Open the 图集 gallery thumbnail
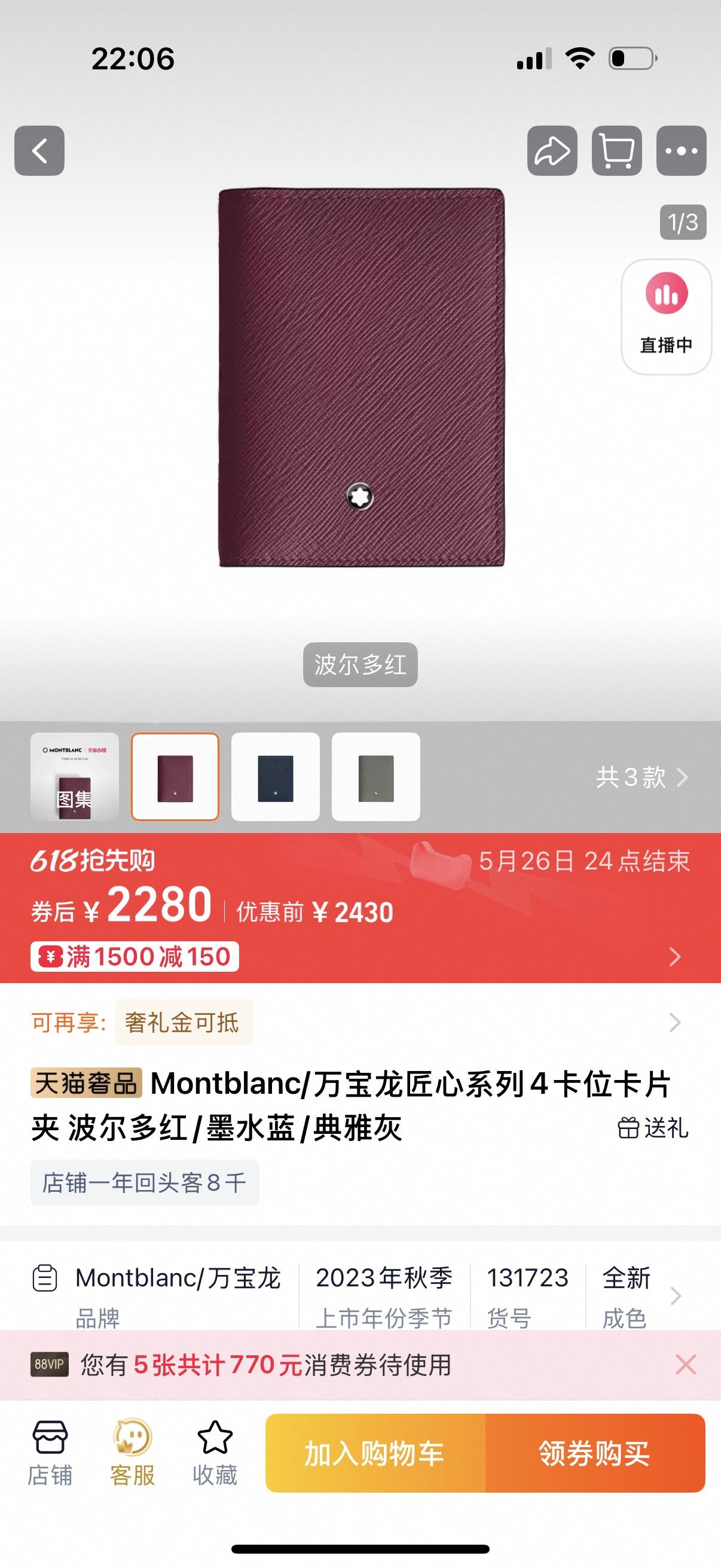This screenshot has width=721, height=1568. 75,777
